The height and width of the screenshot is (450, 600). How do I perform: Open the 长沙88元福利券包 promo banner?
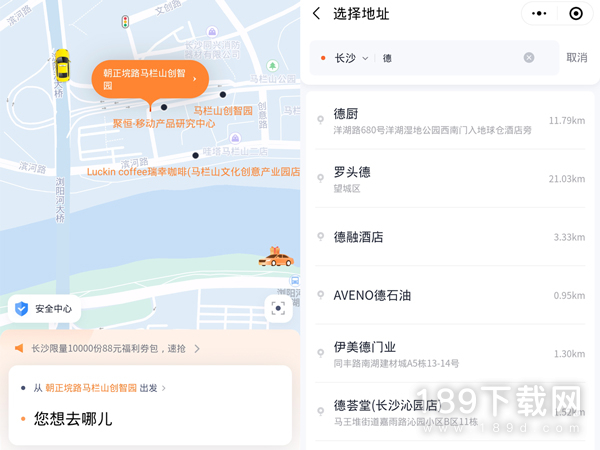[x=108, y=349]
